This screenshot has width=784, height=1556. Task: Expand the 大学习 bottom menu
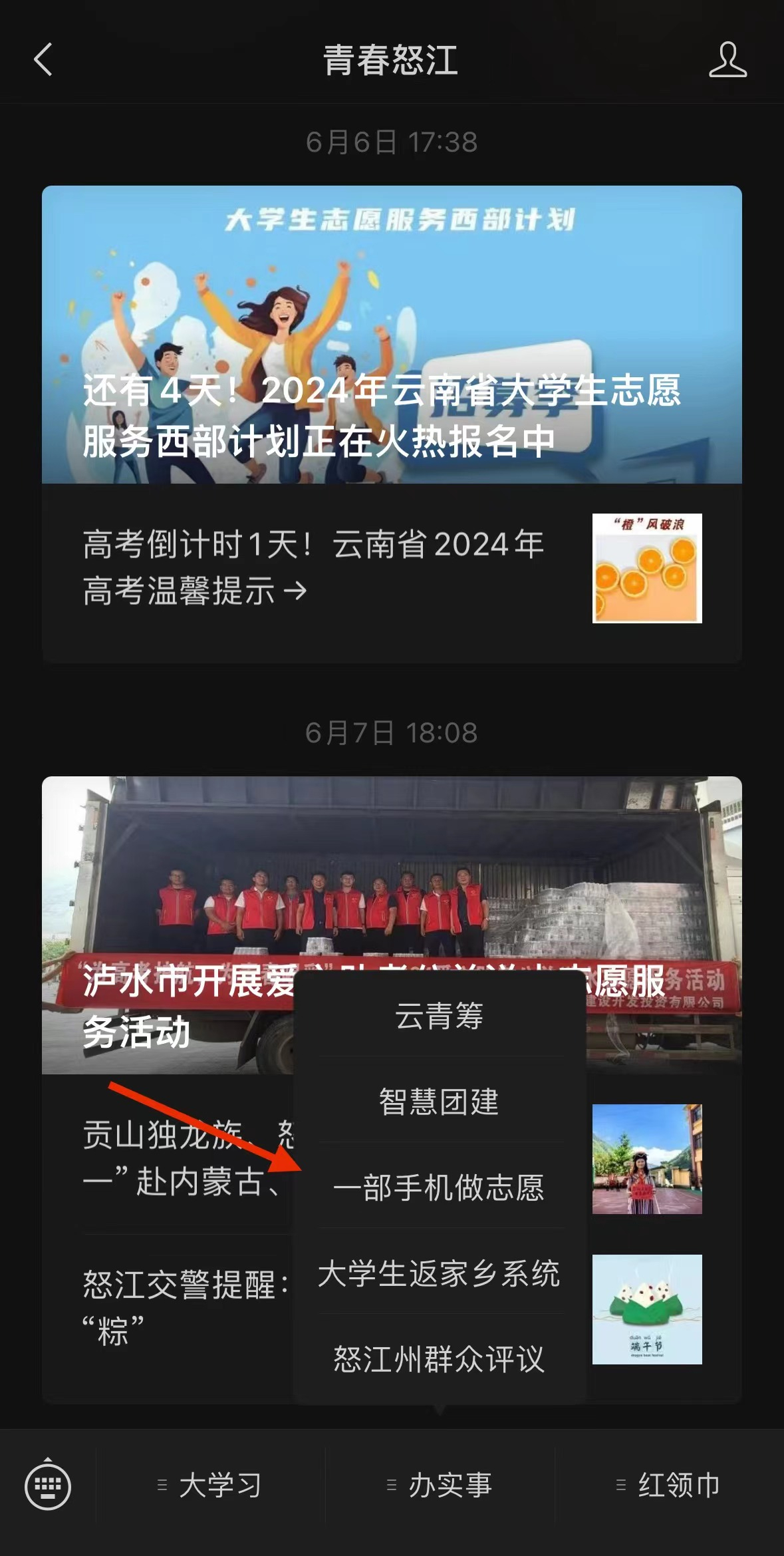tap(211, 1485)
